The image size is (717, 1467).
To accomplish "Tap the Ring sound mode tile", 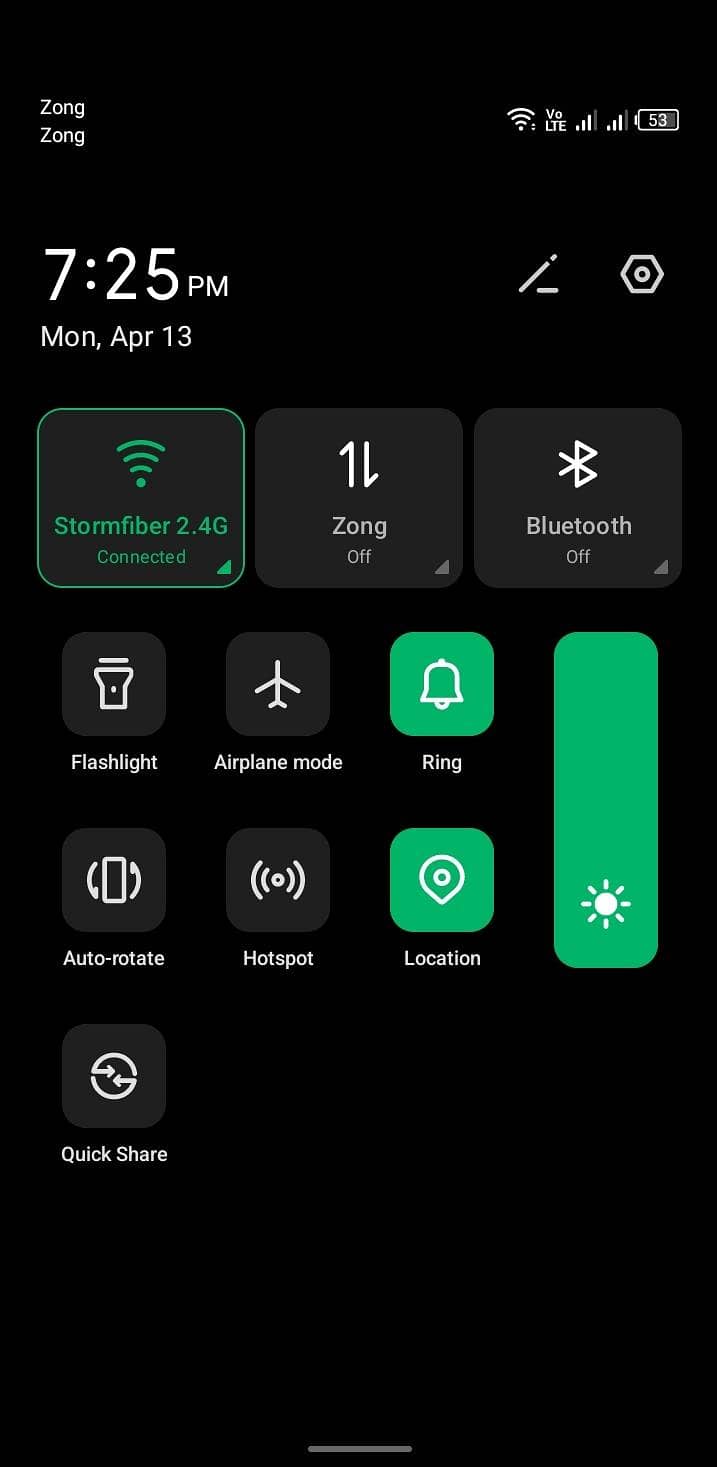I will pyautogui.click(x=441, y=684).
